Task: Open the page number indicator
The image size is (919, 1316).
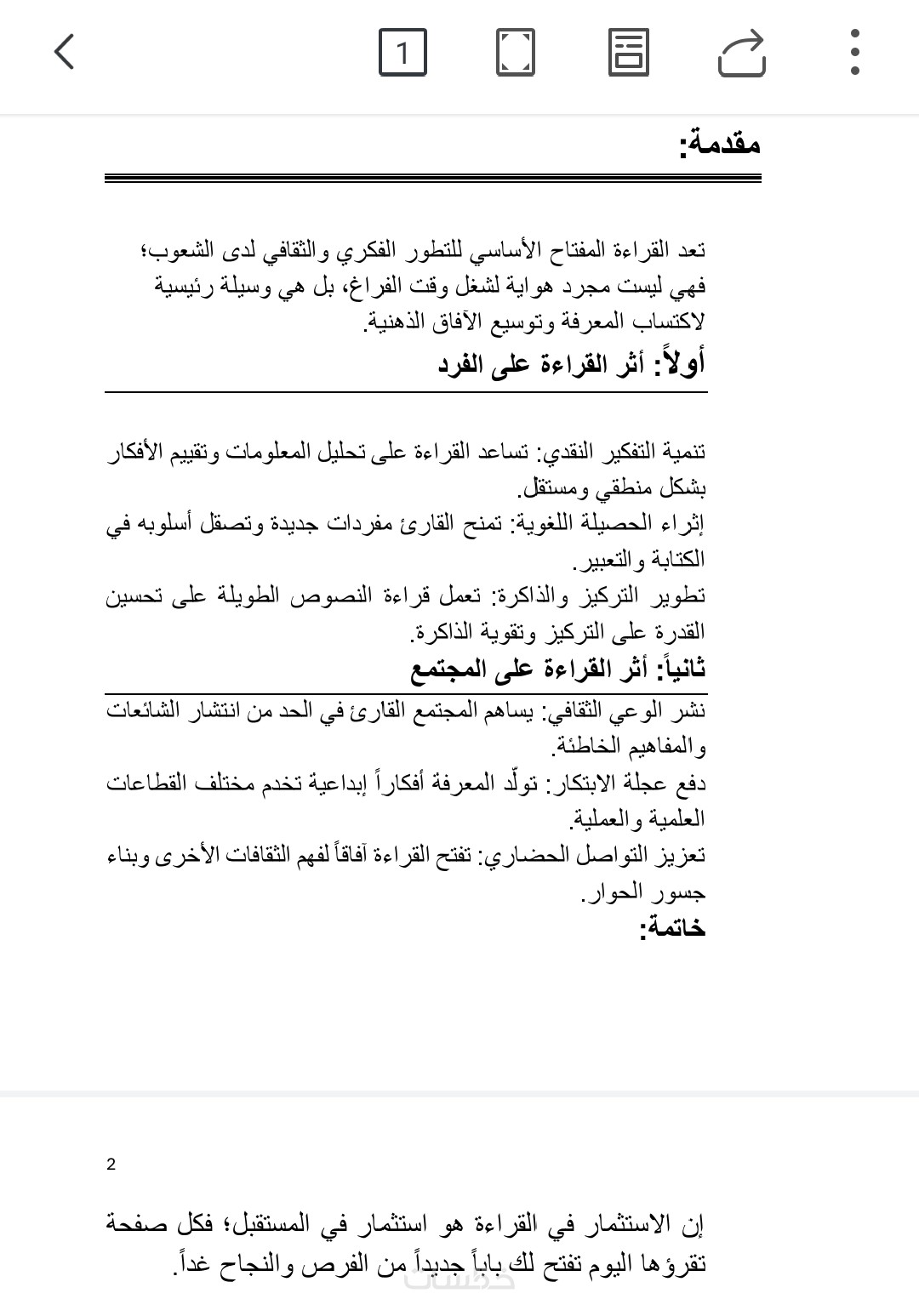Action: click(402, 53)
